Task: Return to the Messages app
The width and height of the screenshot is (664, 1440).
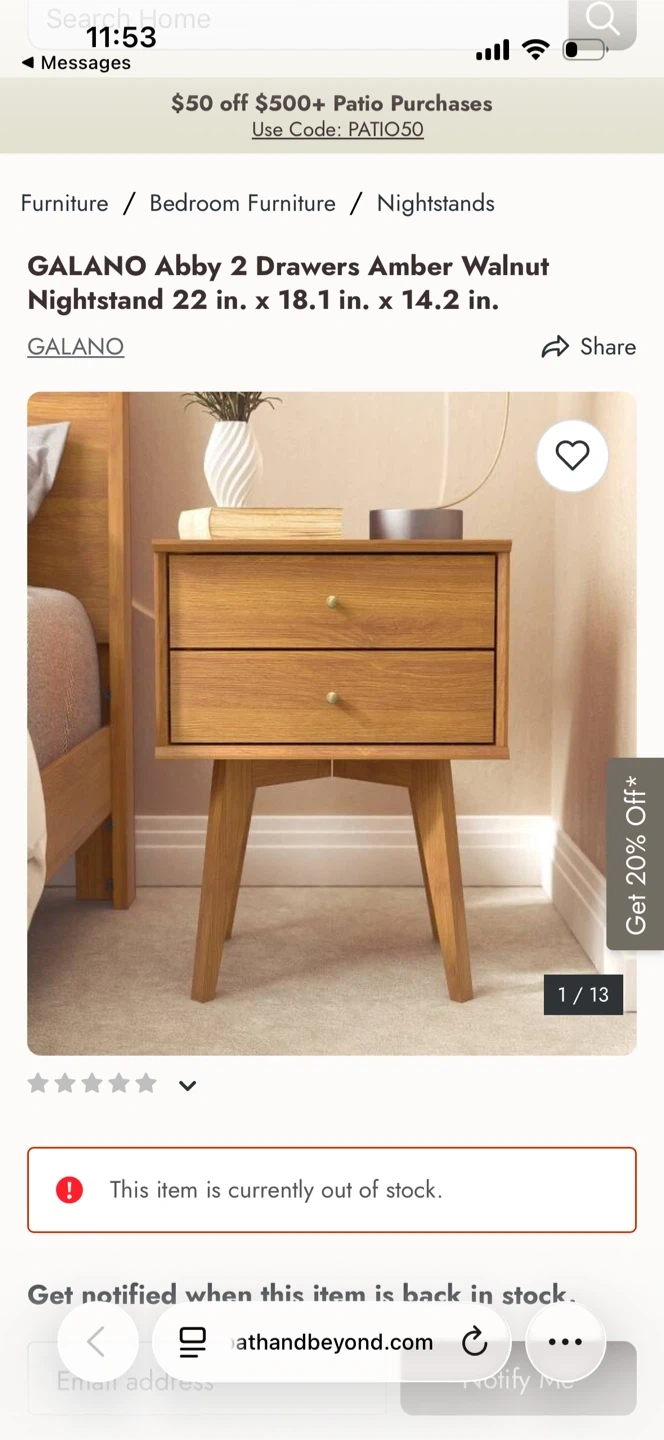Action: point(76,63)
